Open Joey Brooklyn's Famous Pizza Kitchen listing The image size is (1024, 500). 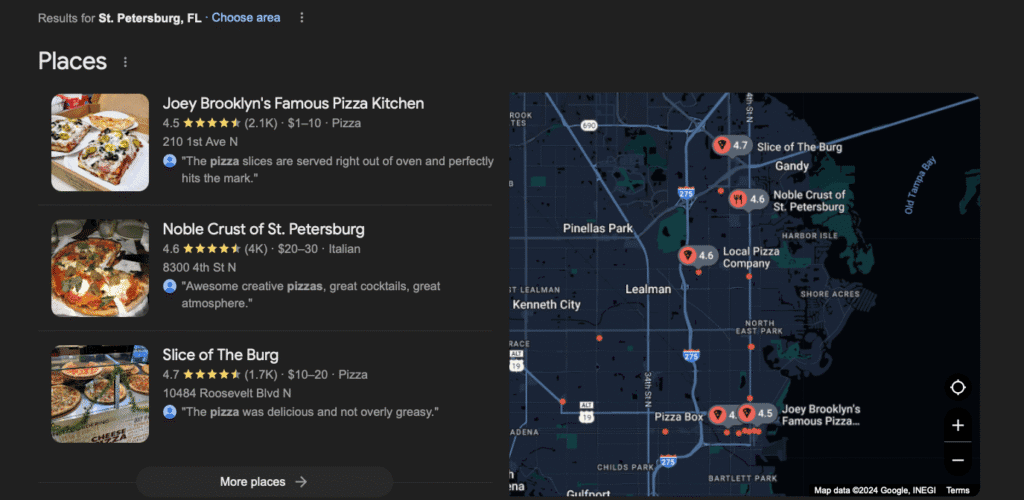293,103
